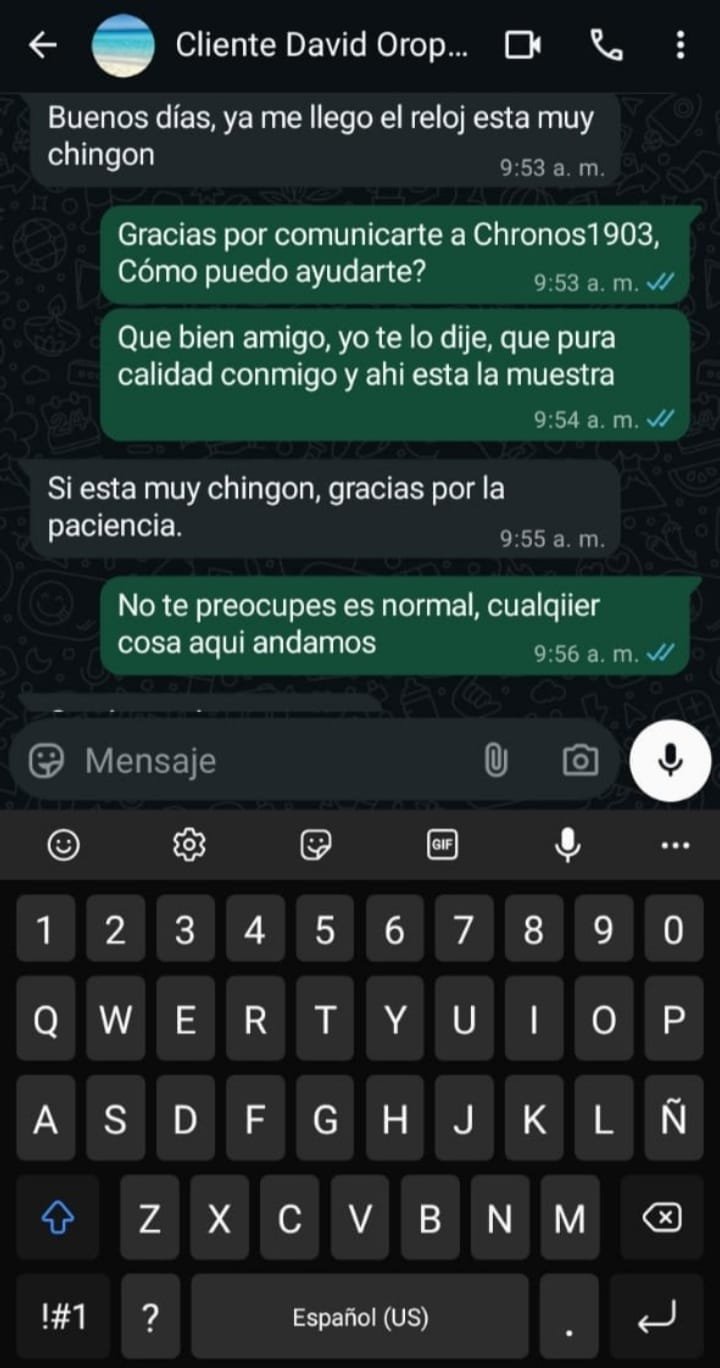Viewport: 720px width, 1368px height.
Task: Go back from the chat
Action: [42, 45]
